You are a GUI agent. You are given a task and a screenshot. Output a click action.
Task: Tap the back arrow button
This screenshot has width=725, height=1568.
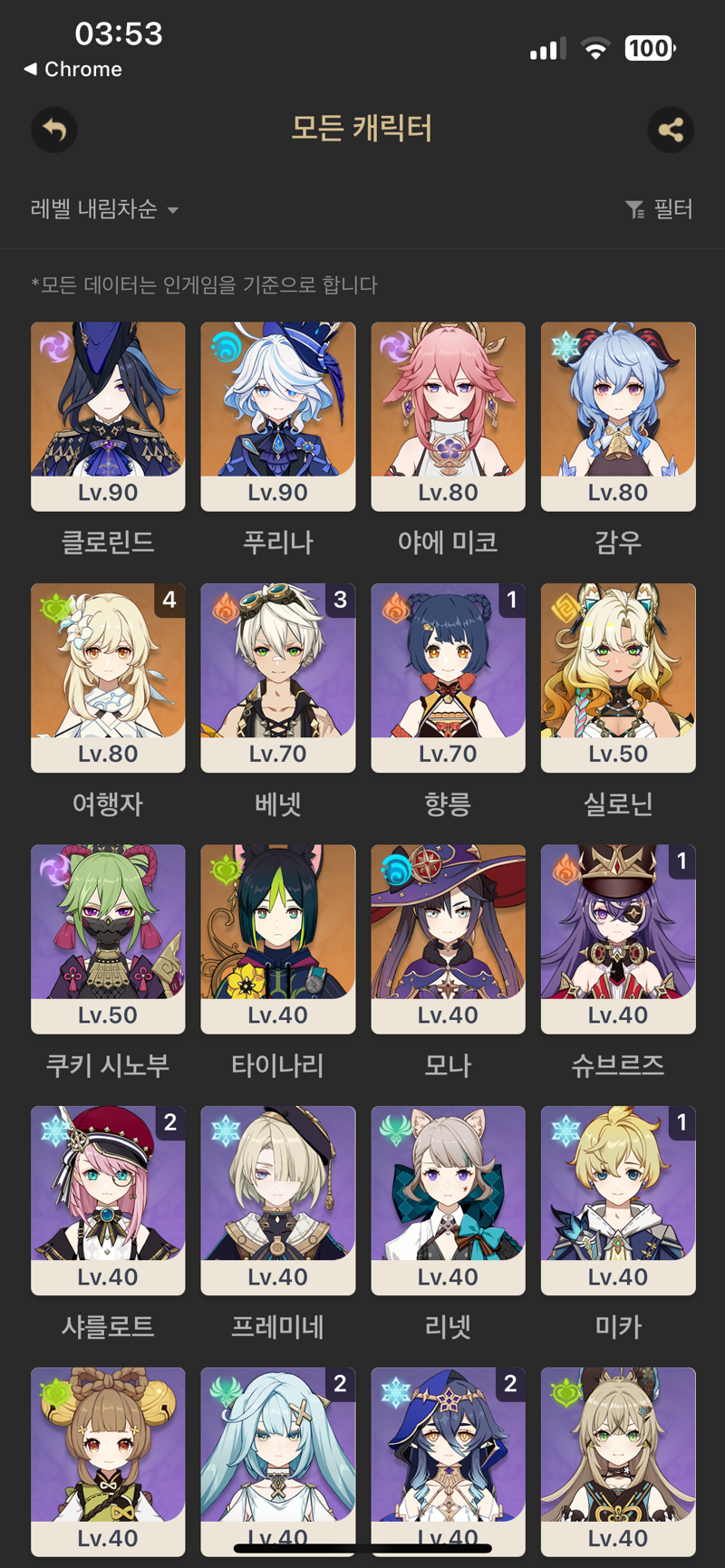(x=54, y=130)
